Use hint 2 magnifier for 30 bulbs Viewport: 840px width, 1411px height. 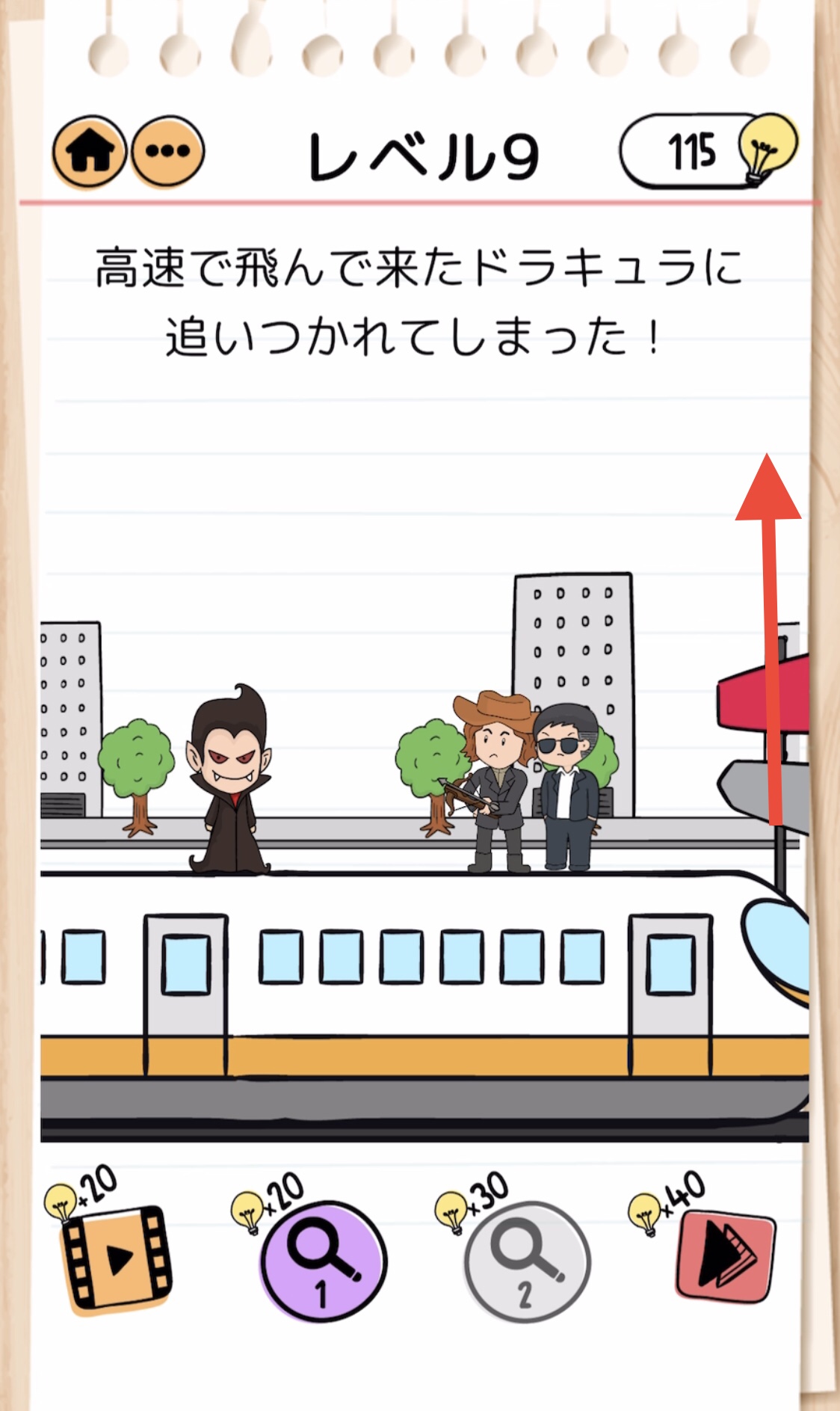[528, 1261]
